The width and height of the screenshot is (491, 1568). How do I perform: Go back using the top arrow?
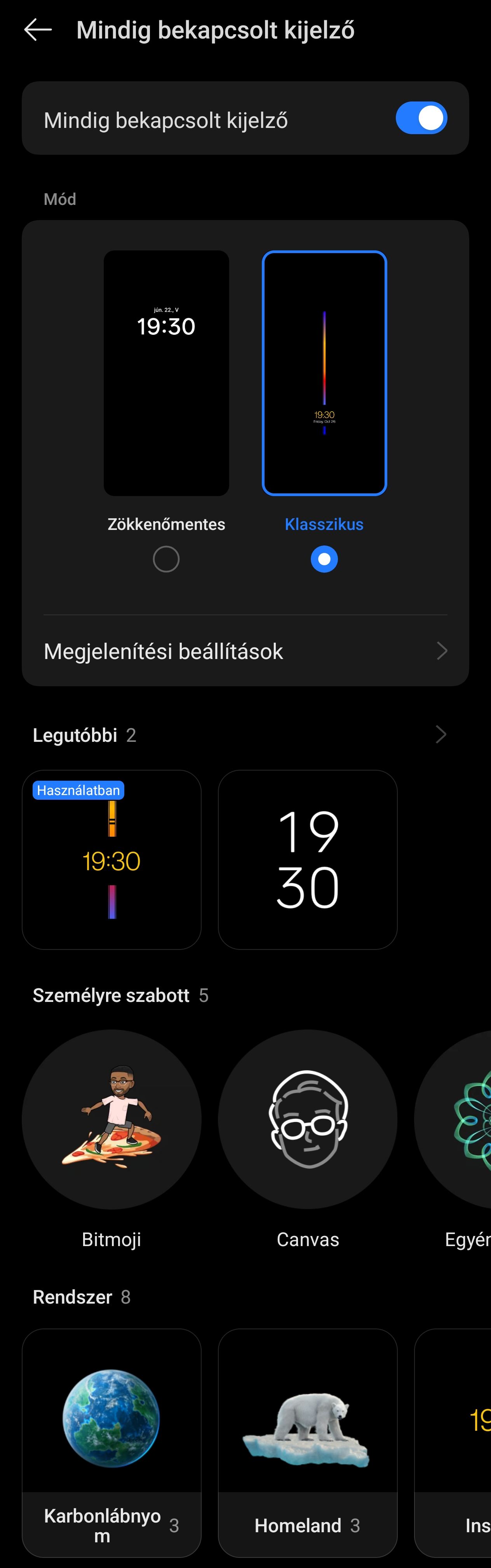pyautogui.click(x=38, y=30)
